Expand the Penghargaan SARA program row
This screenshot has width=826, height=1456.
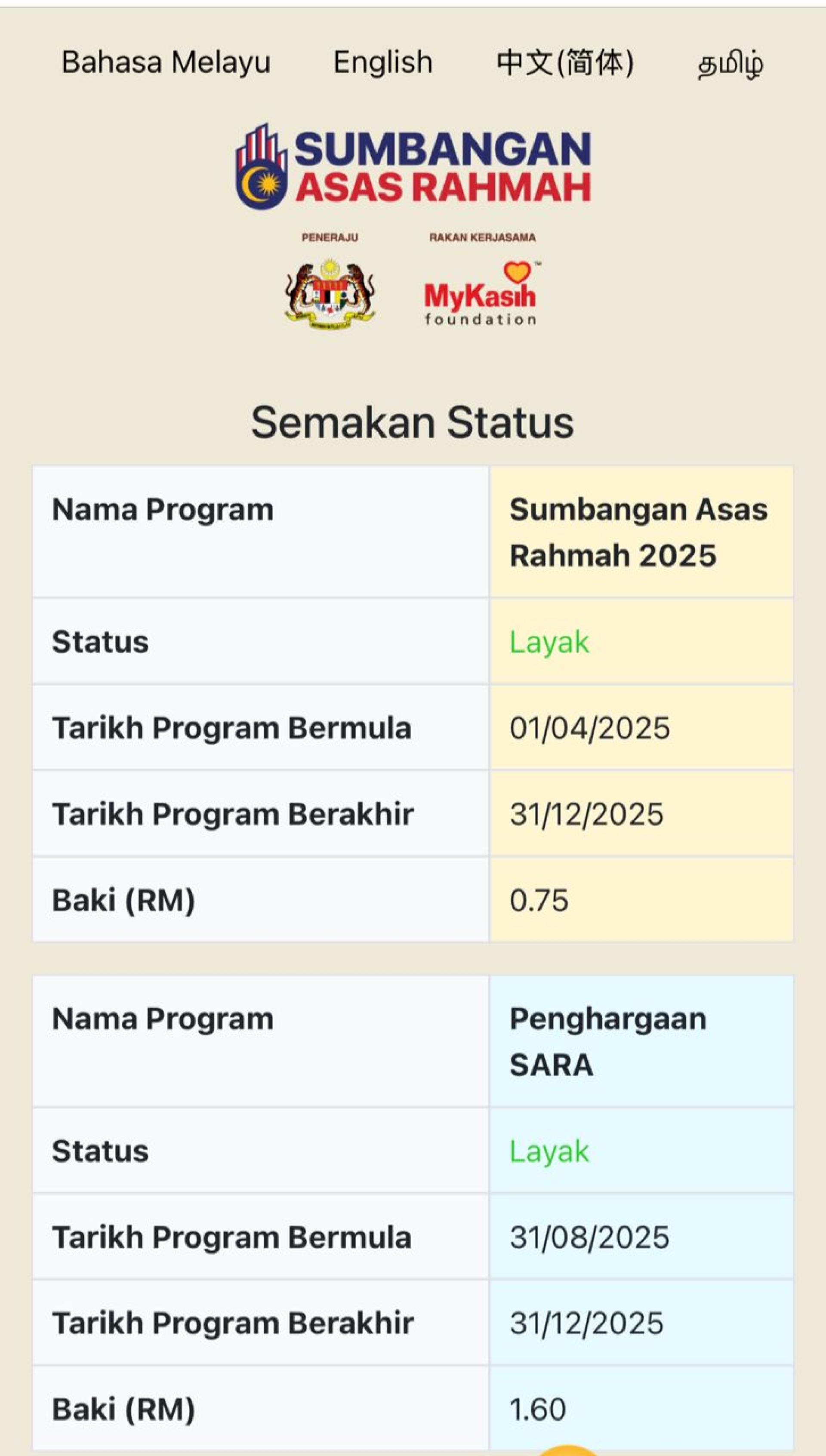(x=607, y=1043)
